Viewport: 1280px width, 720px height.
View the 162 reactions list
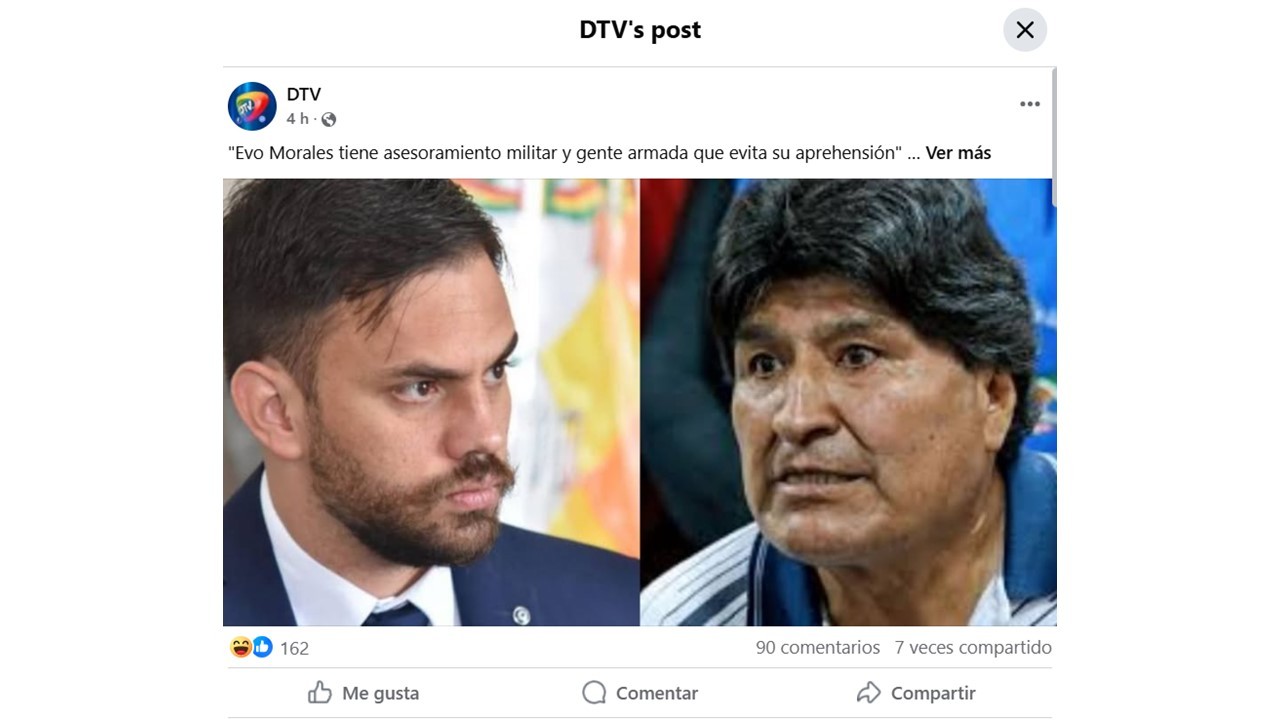(294, 648)
